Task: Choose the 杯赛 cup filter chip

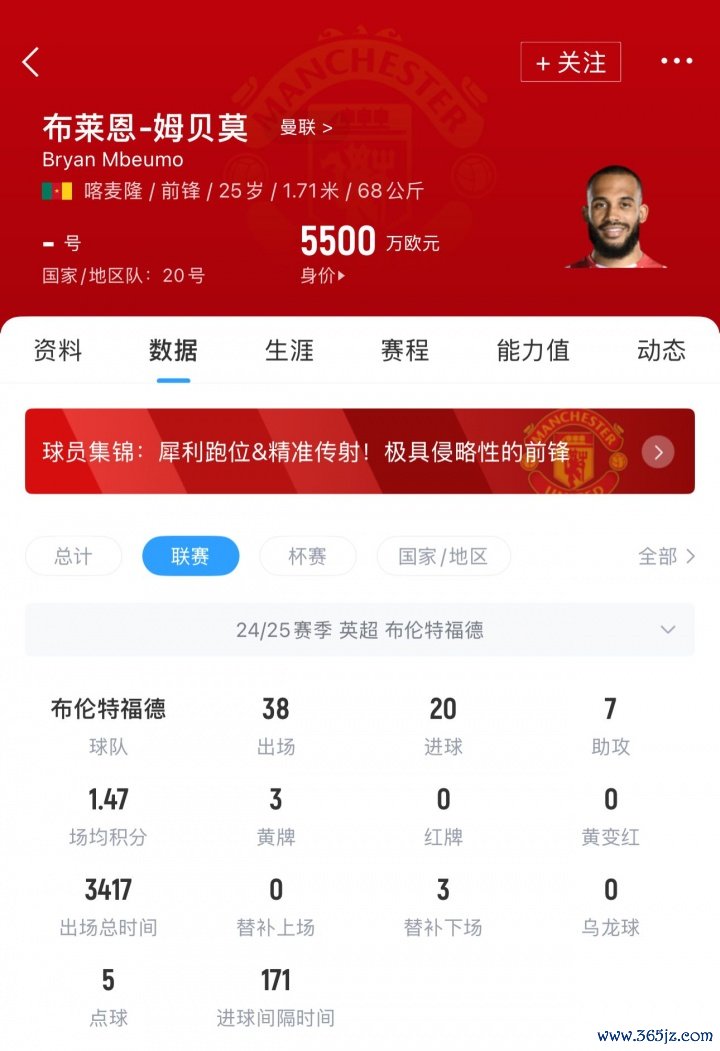Action: (x=307, y=556)
